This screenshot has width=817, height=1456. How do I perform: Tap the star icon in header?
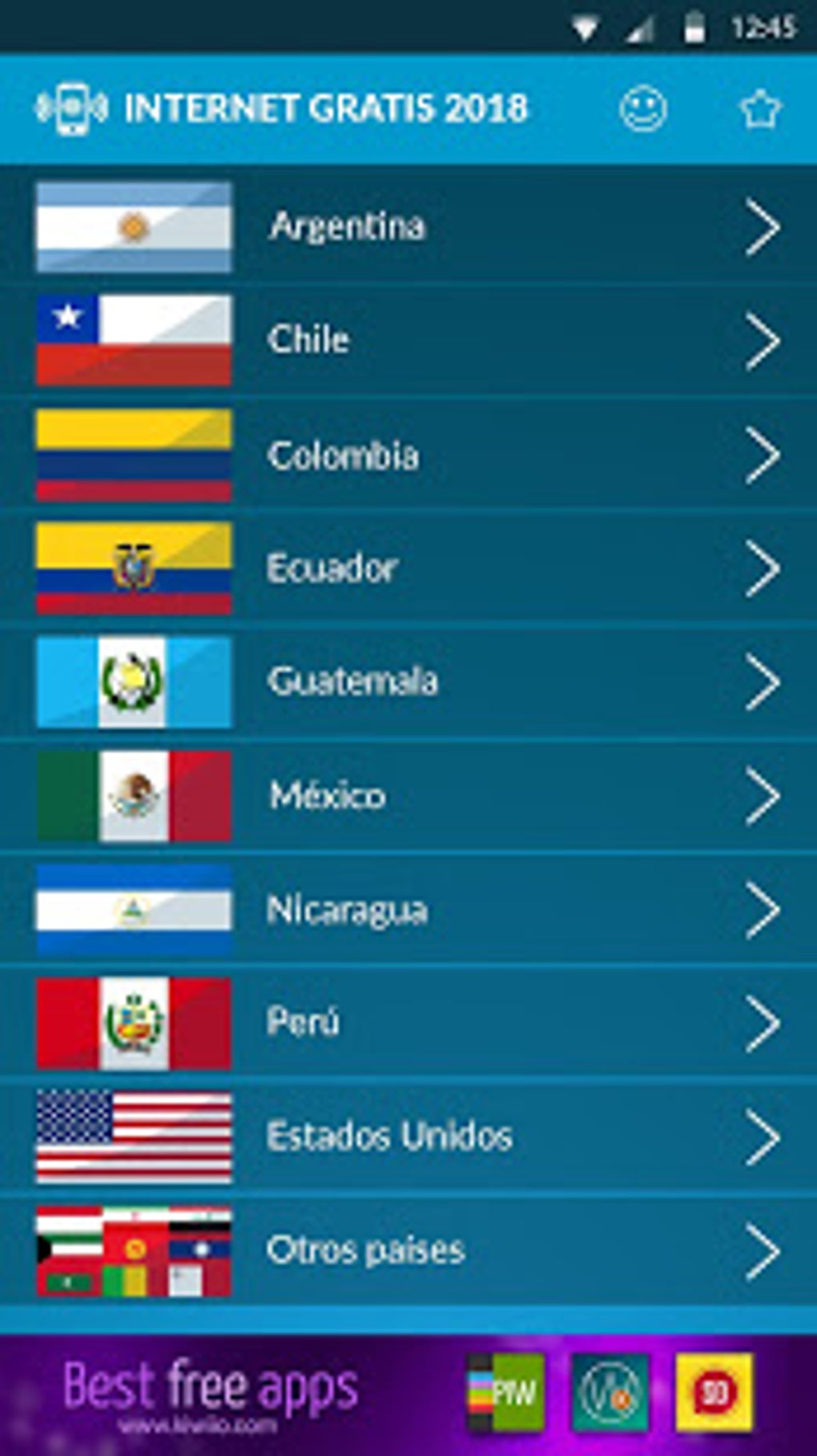(x=759, y=109)
